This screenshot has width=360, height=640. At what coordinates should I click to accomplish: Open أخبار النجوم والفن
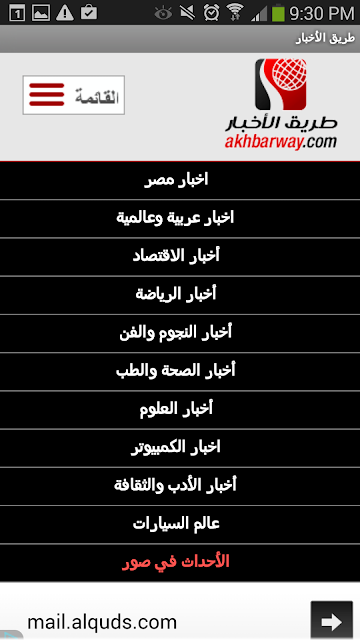click(x=180, y=333)
